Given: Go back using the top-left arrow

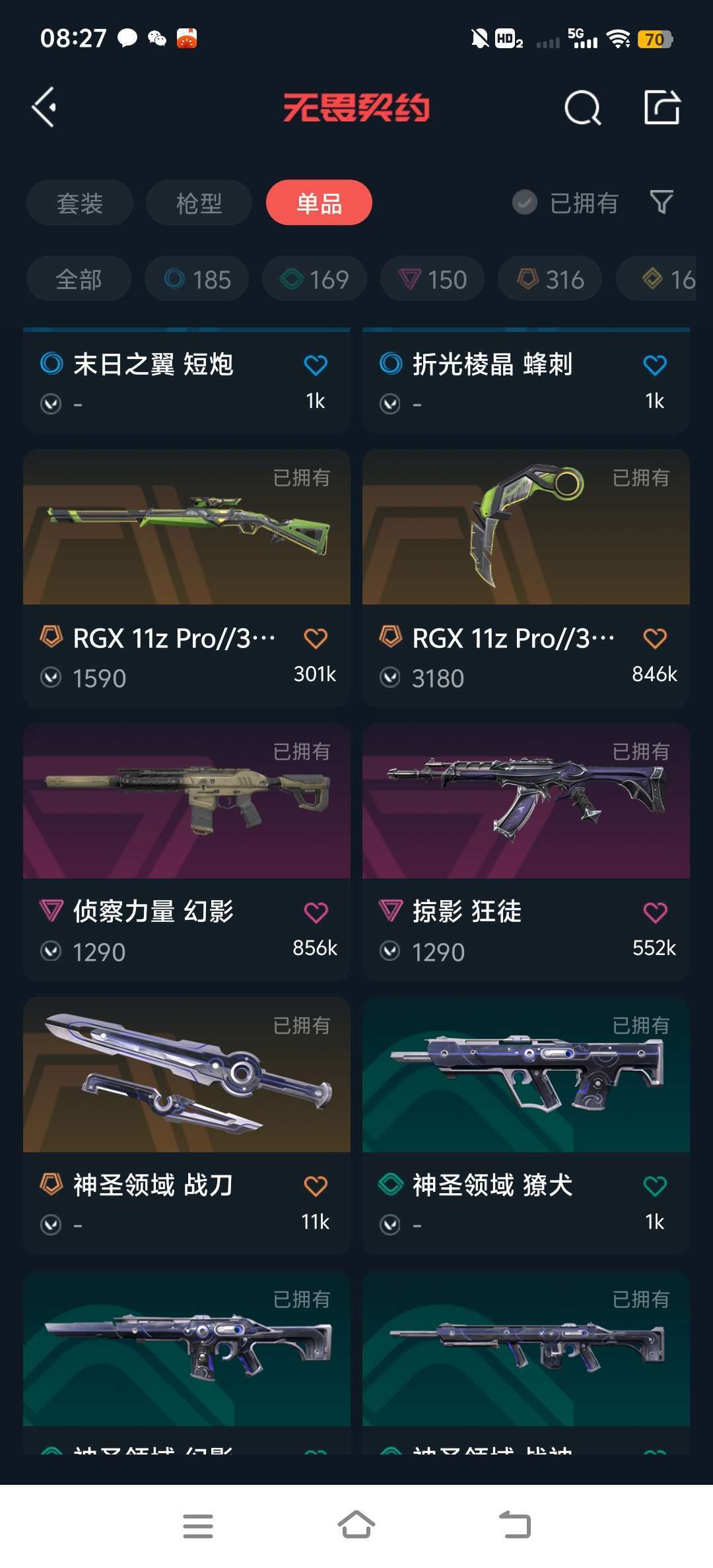Looking at the screenshot, I should click(x=44, y=108).
